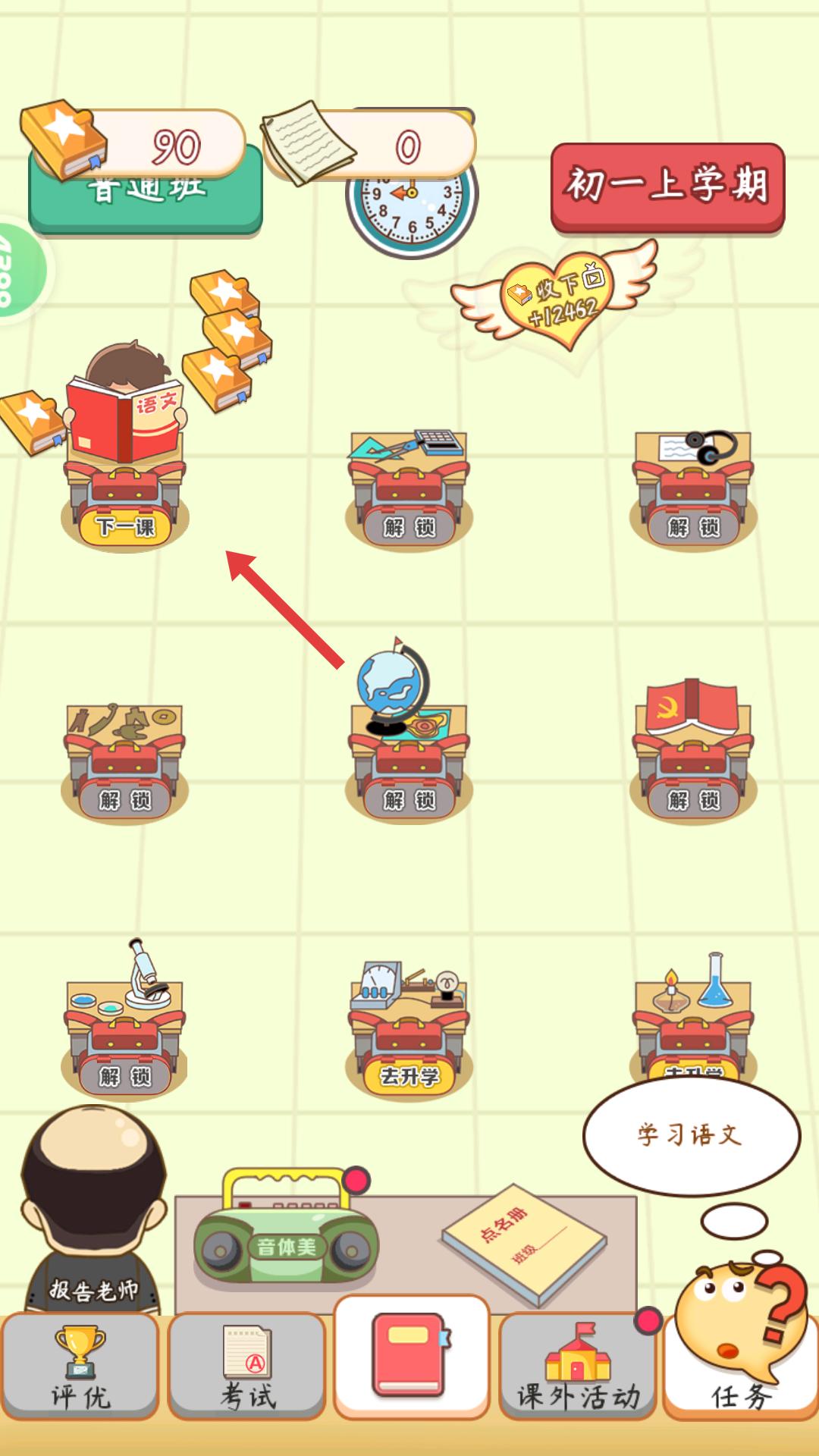The height and width of the screenshot is (1456, 819).
Task: Select the red book study tab
Action: (x=411, y=1357)
